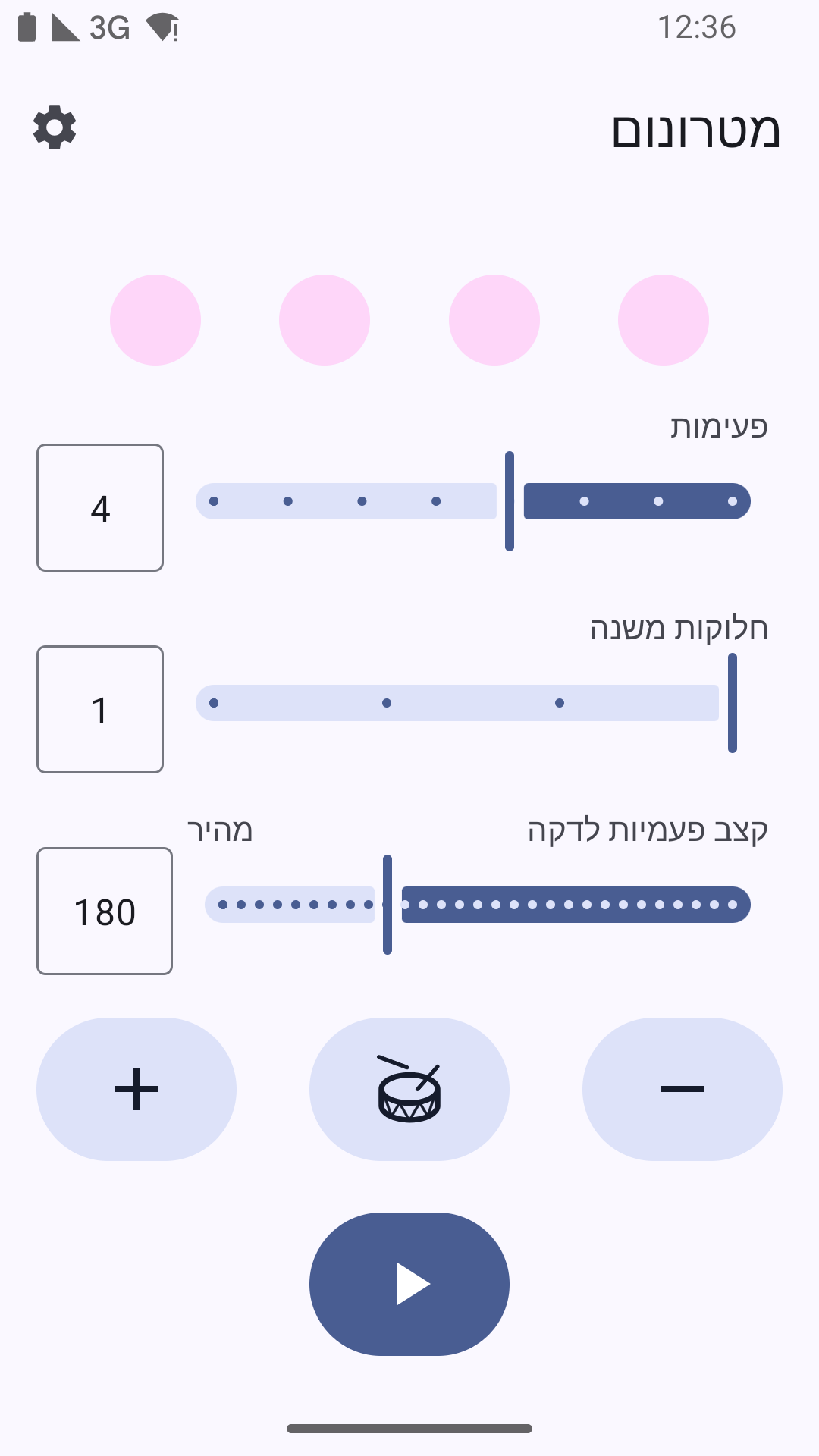The width and height of the screenshot is (819, 1456).
Task: Edit the subdivisions field showing 1
Action: (100, 709)
